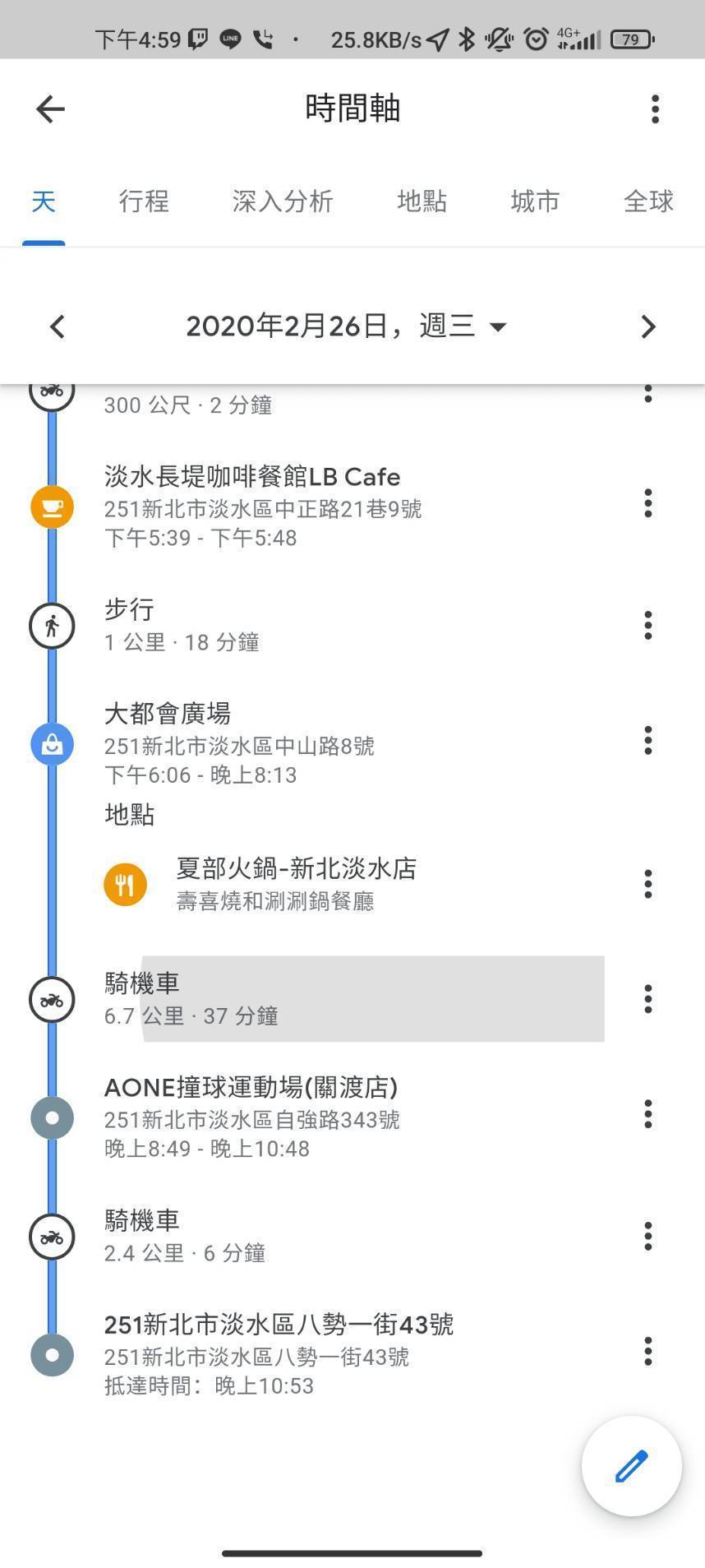Open options for the 步行 segment
This screenshot has width=705, height=1568.
[648, 626]
